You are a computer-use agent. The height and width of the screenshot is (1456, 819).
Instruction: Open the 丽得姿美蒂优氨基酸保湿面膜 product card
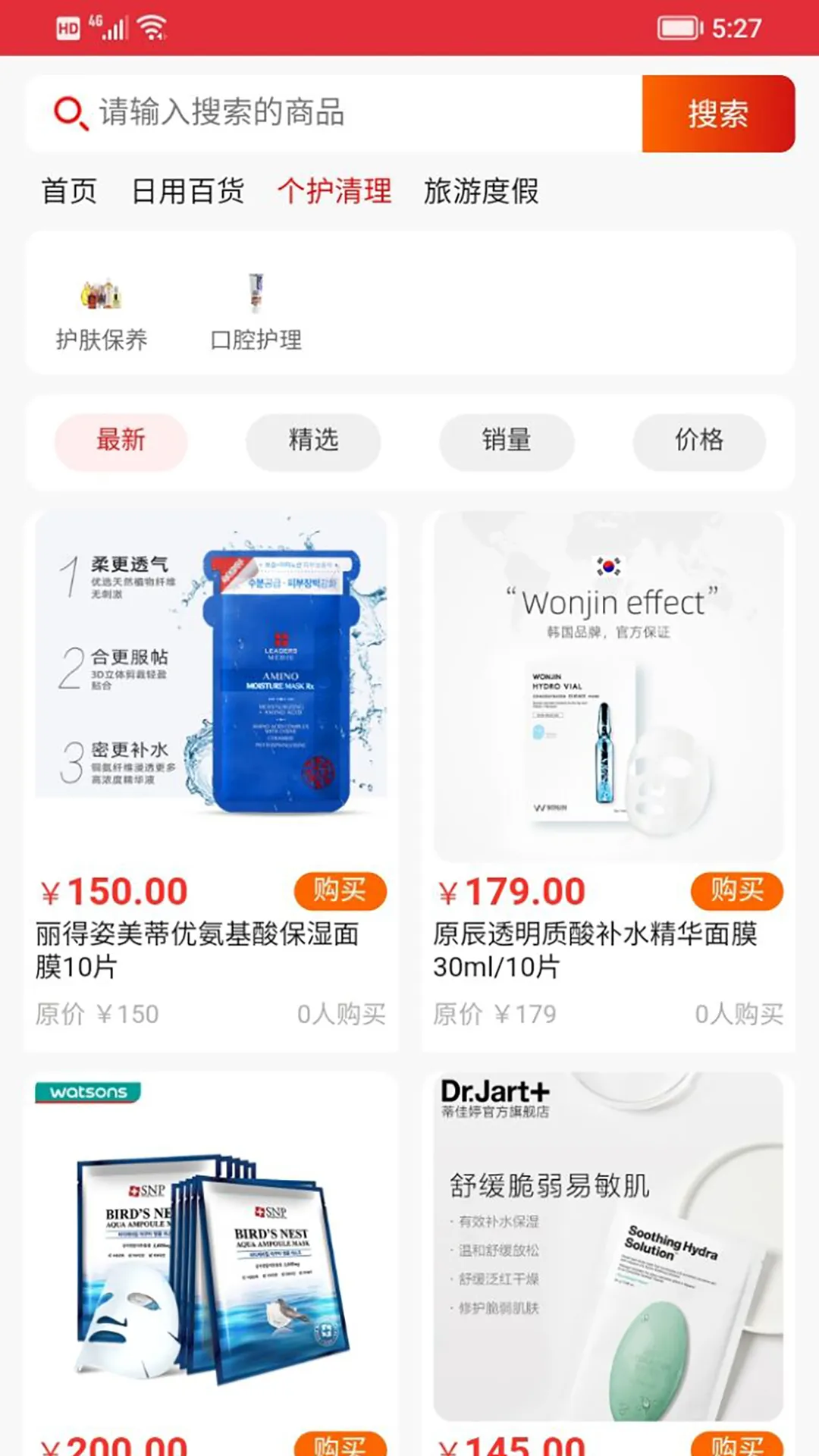(211, 682)
